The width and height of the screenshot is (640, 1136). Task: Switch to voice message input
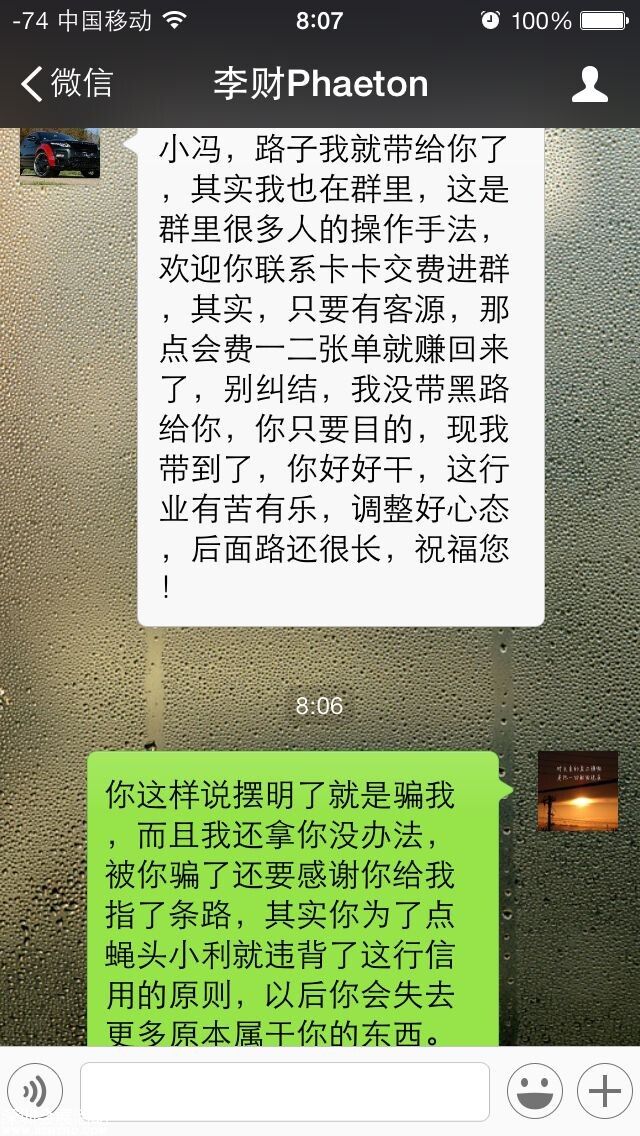click(x=35, y=1090)
